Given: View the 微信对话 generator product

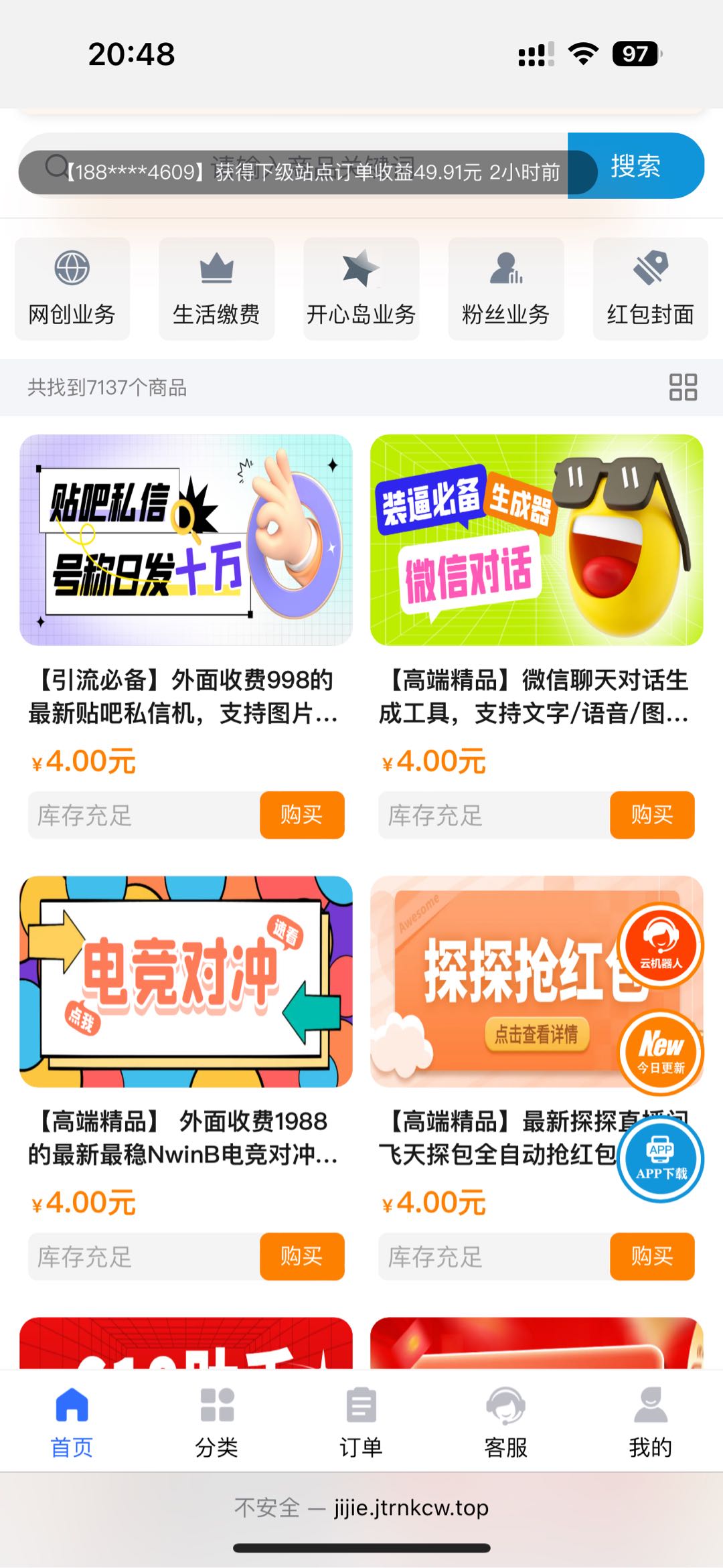Looking at the screenshot, I should point(536,540).
